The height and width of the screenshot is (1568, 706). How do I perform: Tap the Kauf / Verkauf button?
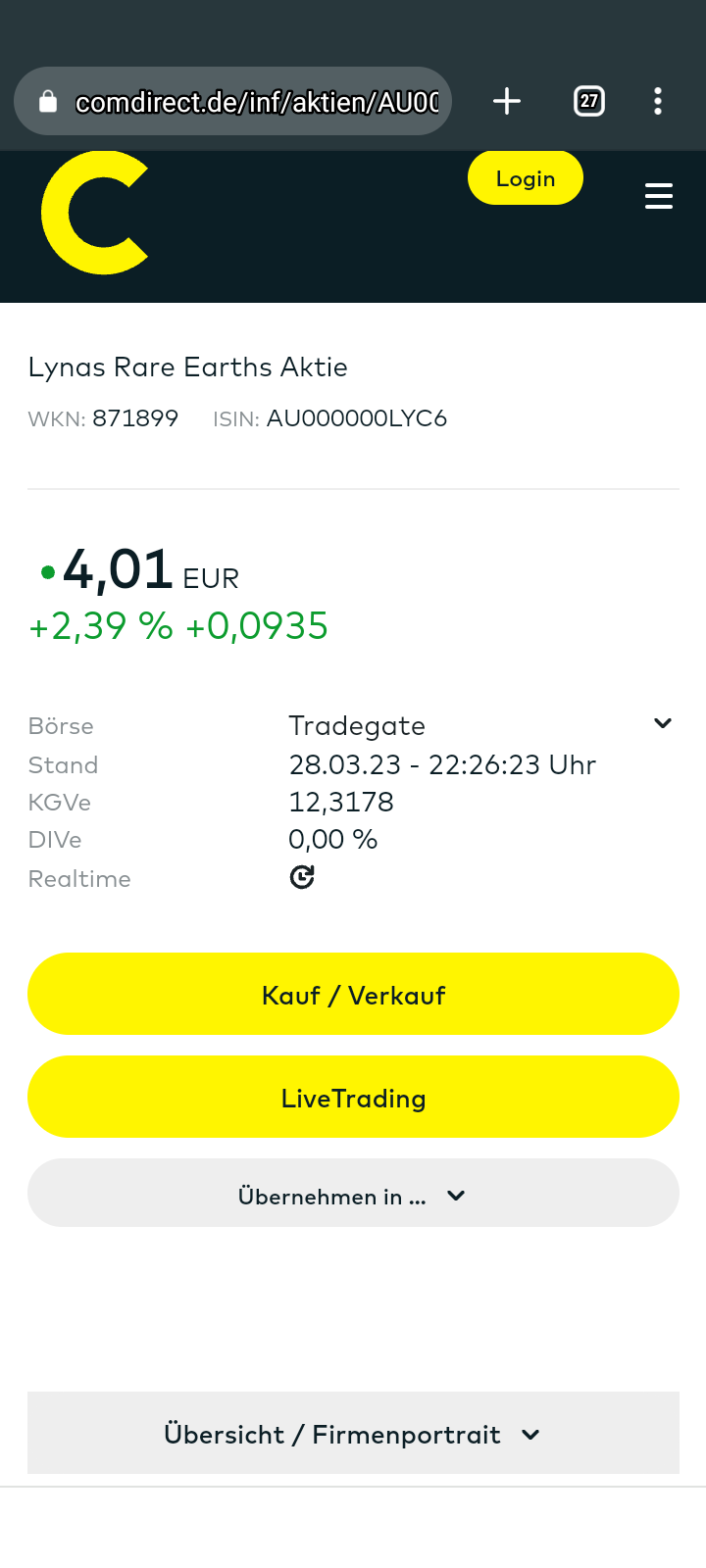click(x=353, y=994)
